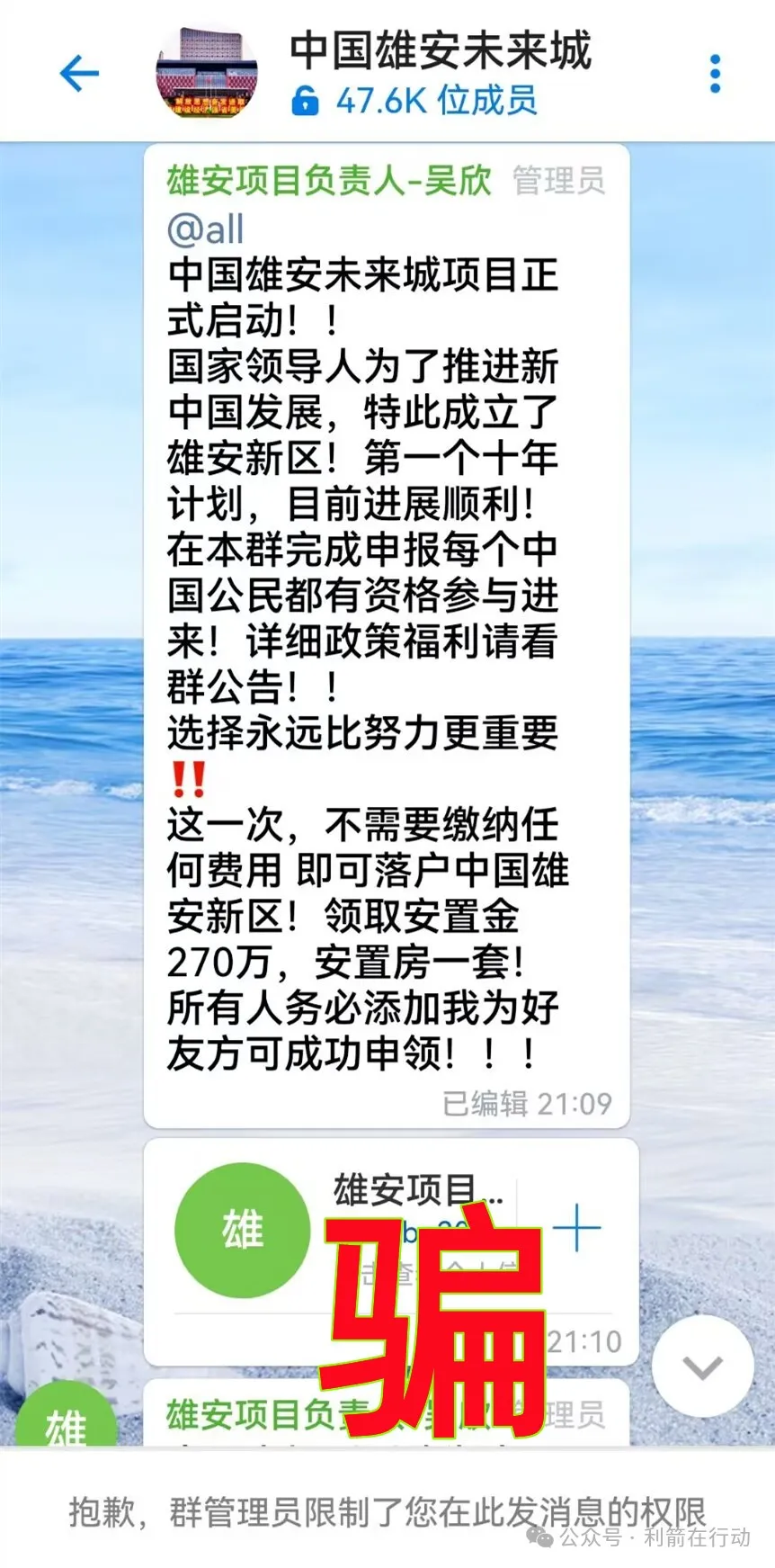Viewport: 775px width, 1568px height.
Task: Go back using the arrow
Action: (x=79, y=74)
